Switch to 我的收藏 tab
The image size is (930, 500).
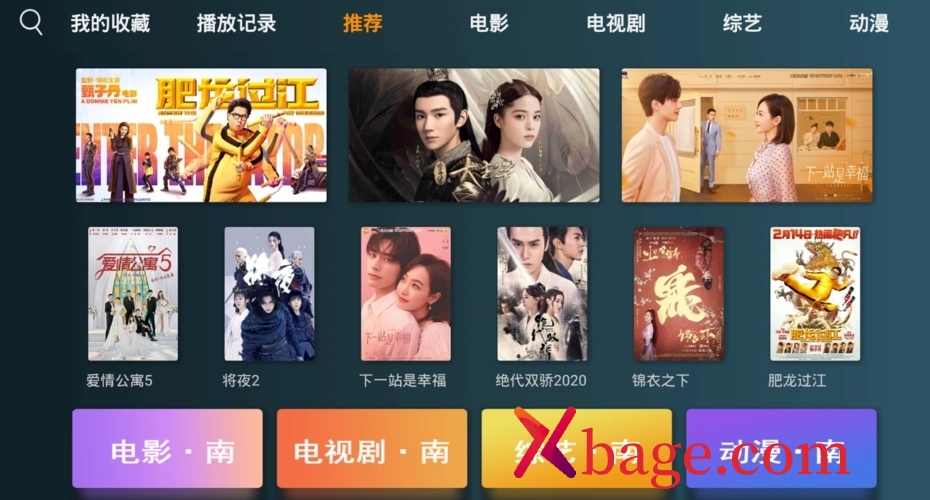(x=110, y=23)
